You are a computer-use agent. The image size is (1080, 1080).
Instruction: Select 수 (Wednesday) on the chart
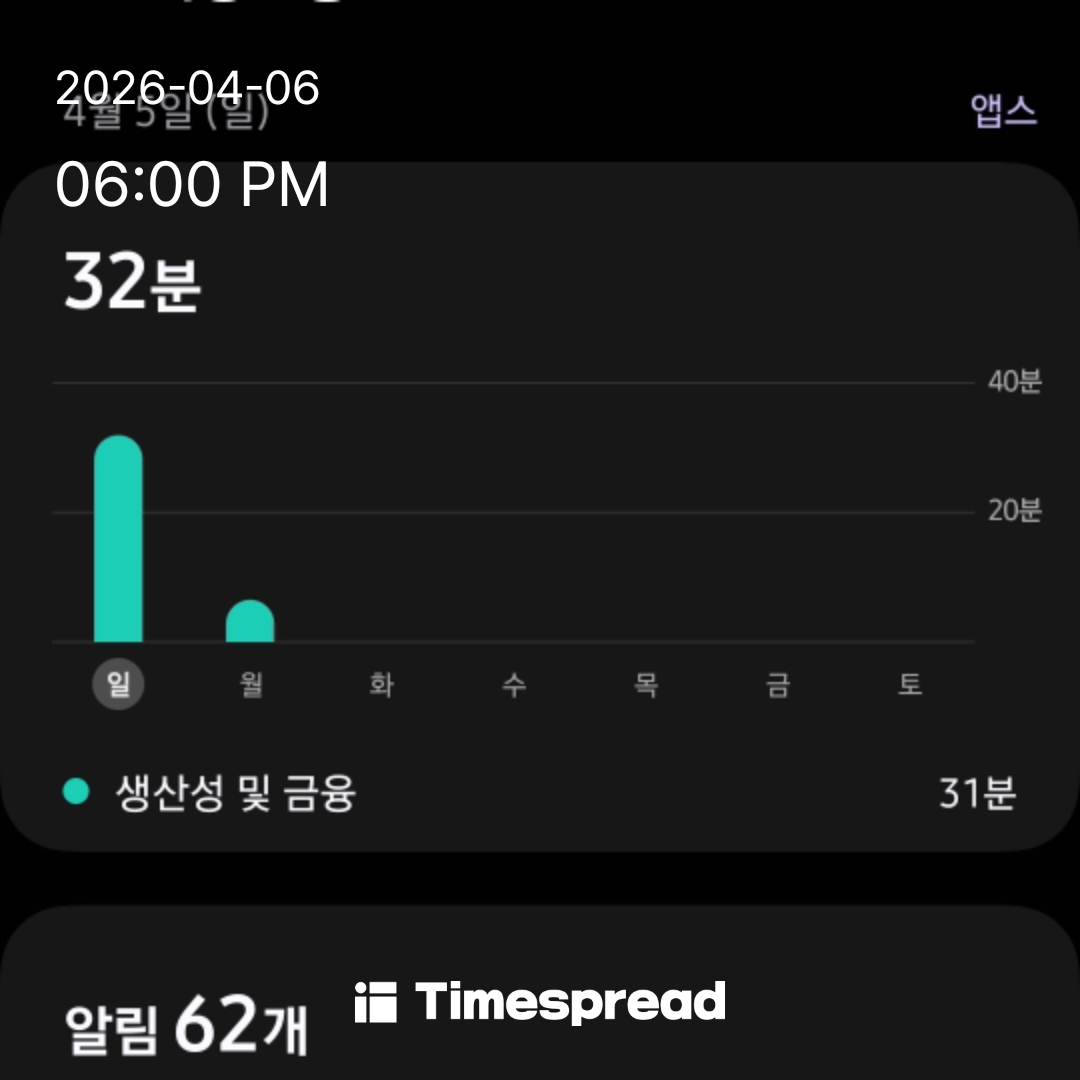(x=513, y=685)
